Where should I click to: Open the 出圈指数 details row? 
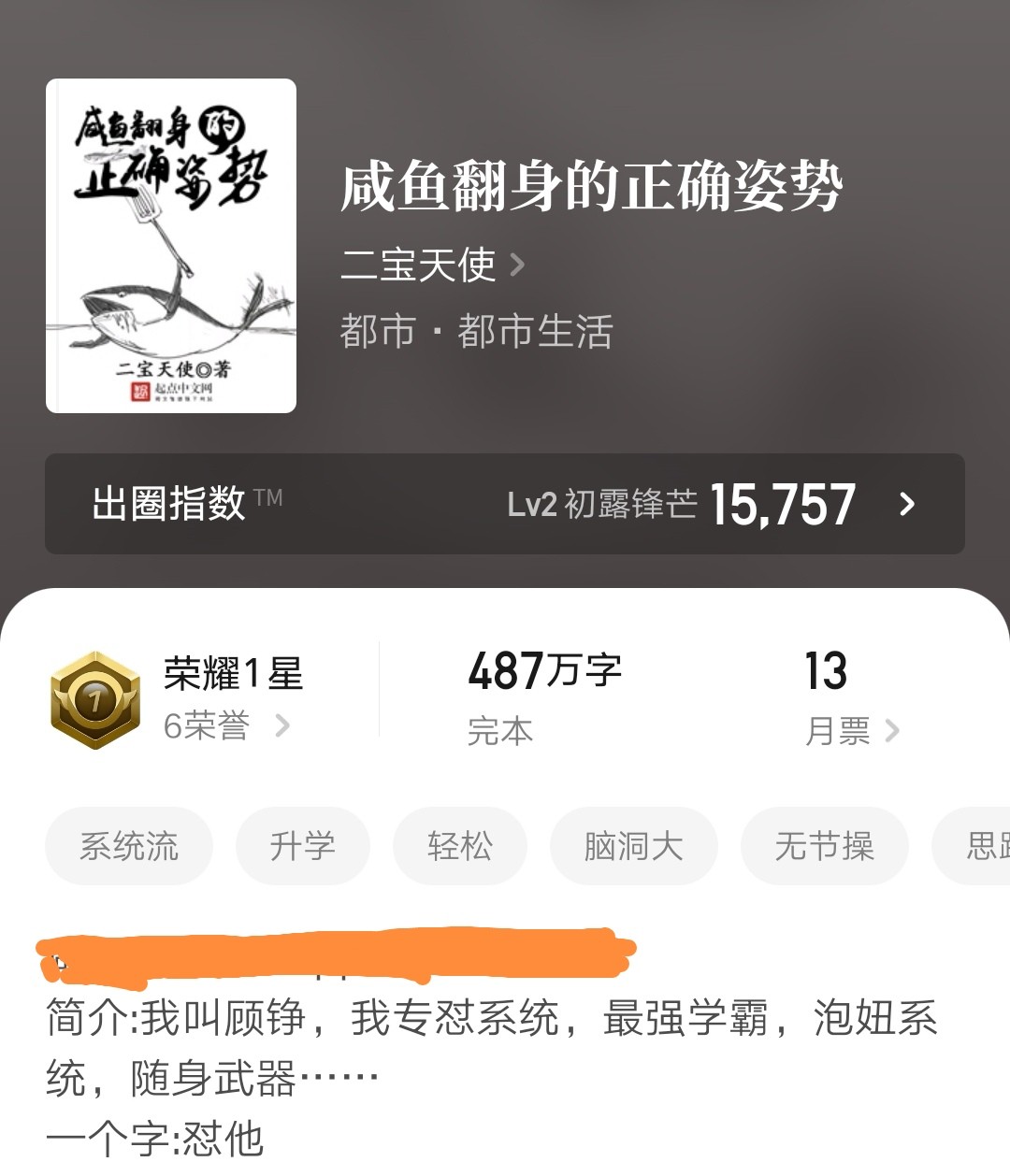pyautogui.click(x=505, y=504)
